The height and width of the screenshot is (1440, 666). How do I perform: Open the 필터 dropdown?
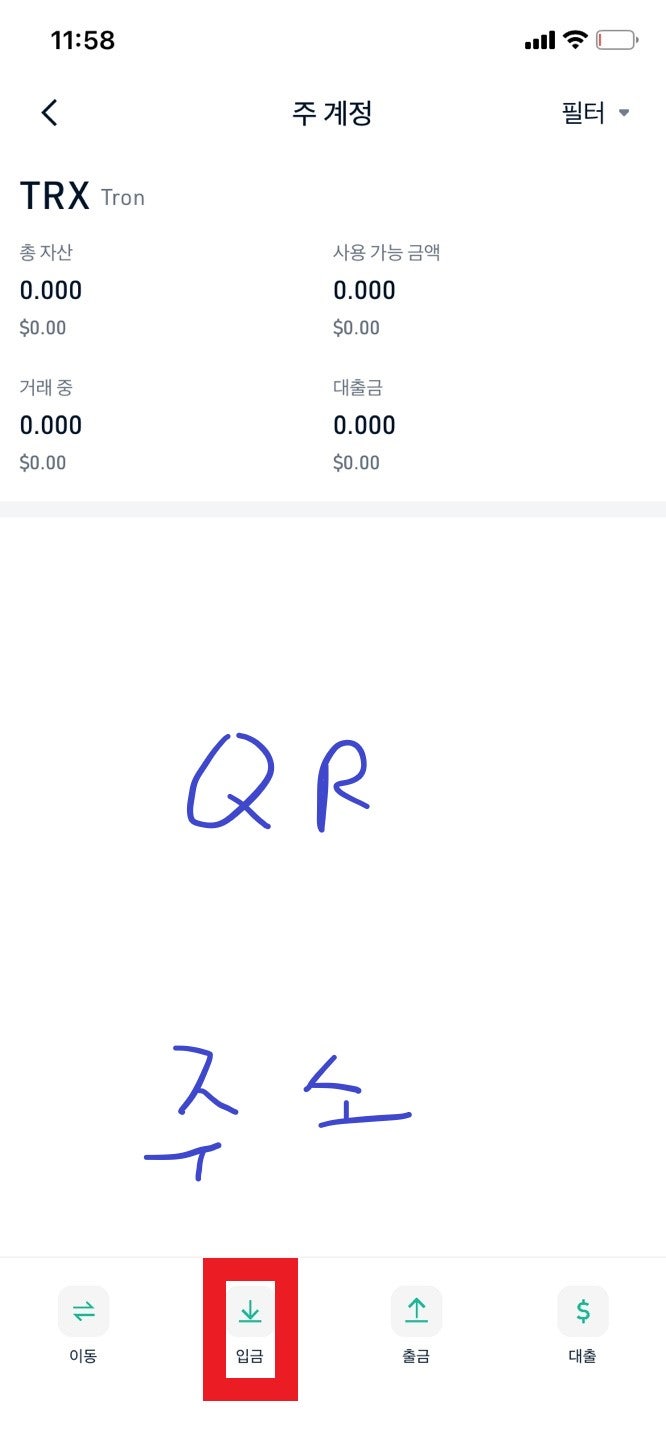click(x=595, y=113)
